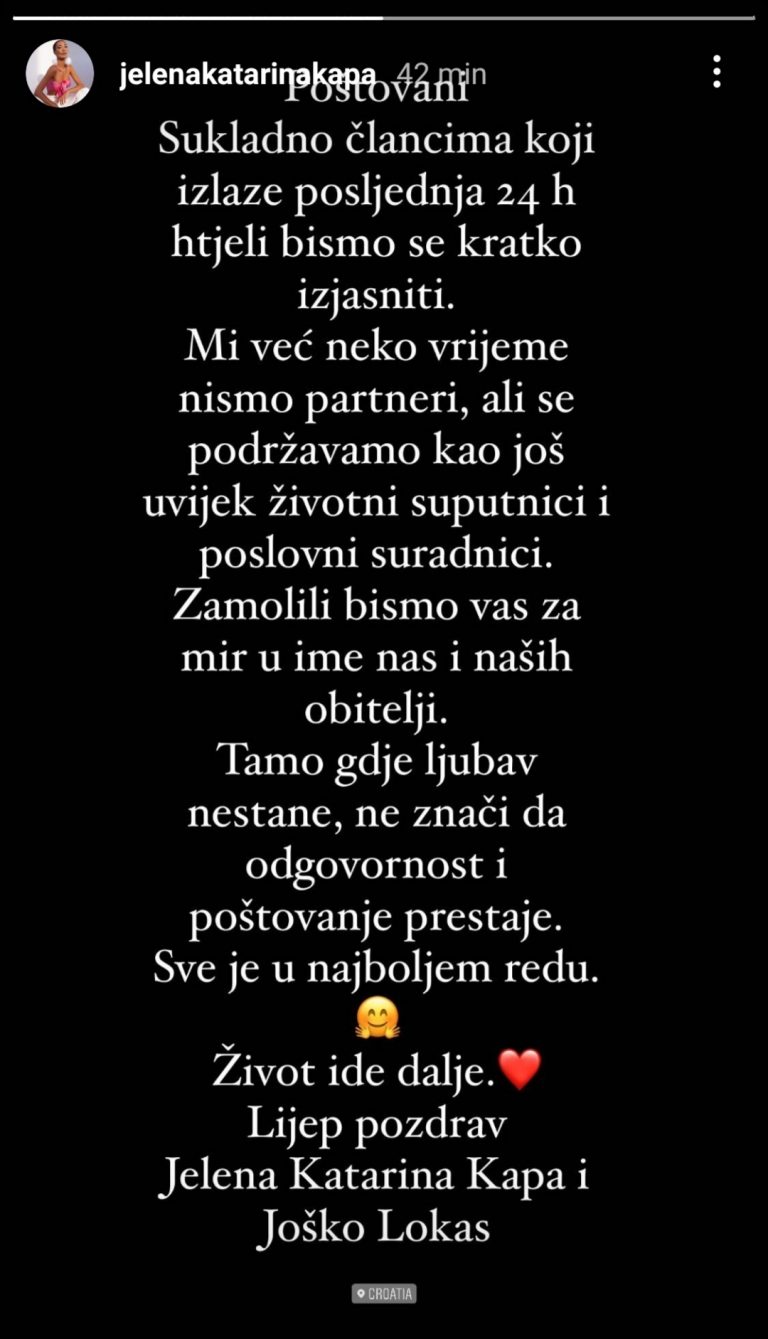Open the Croatia location sticker
The width and height of the screenshot is (768, 1339).
[x=384, y=1293]
